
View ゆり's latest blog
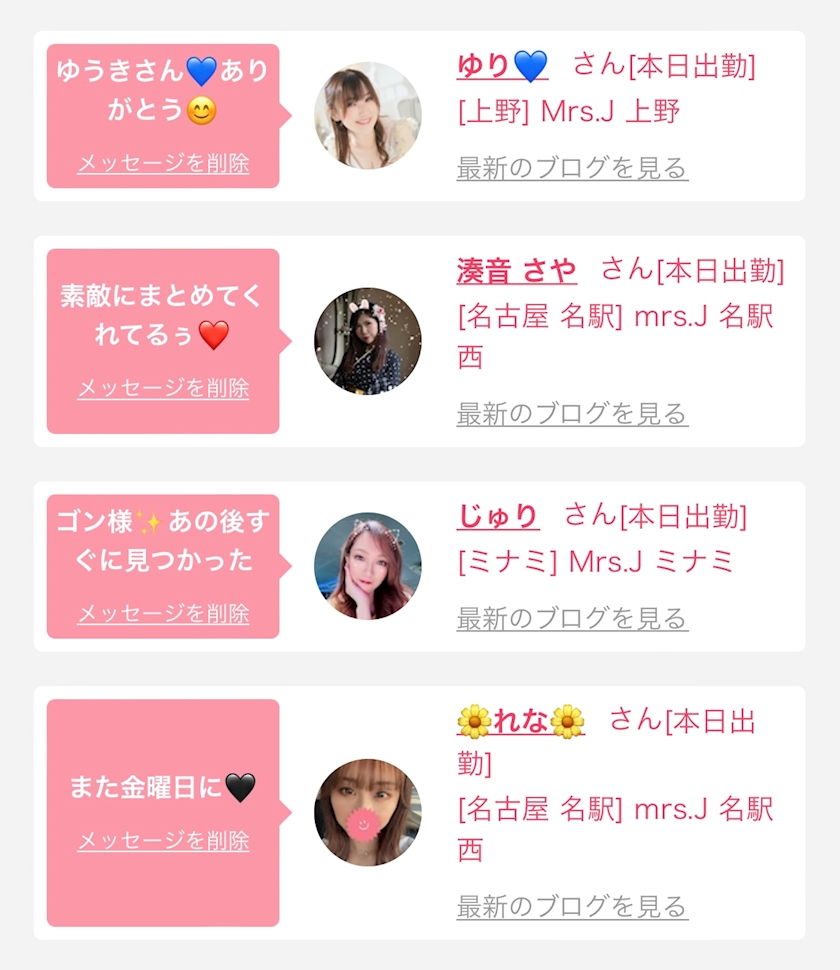pyautogui.click(x=572, y=168)
